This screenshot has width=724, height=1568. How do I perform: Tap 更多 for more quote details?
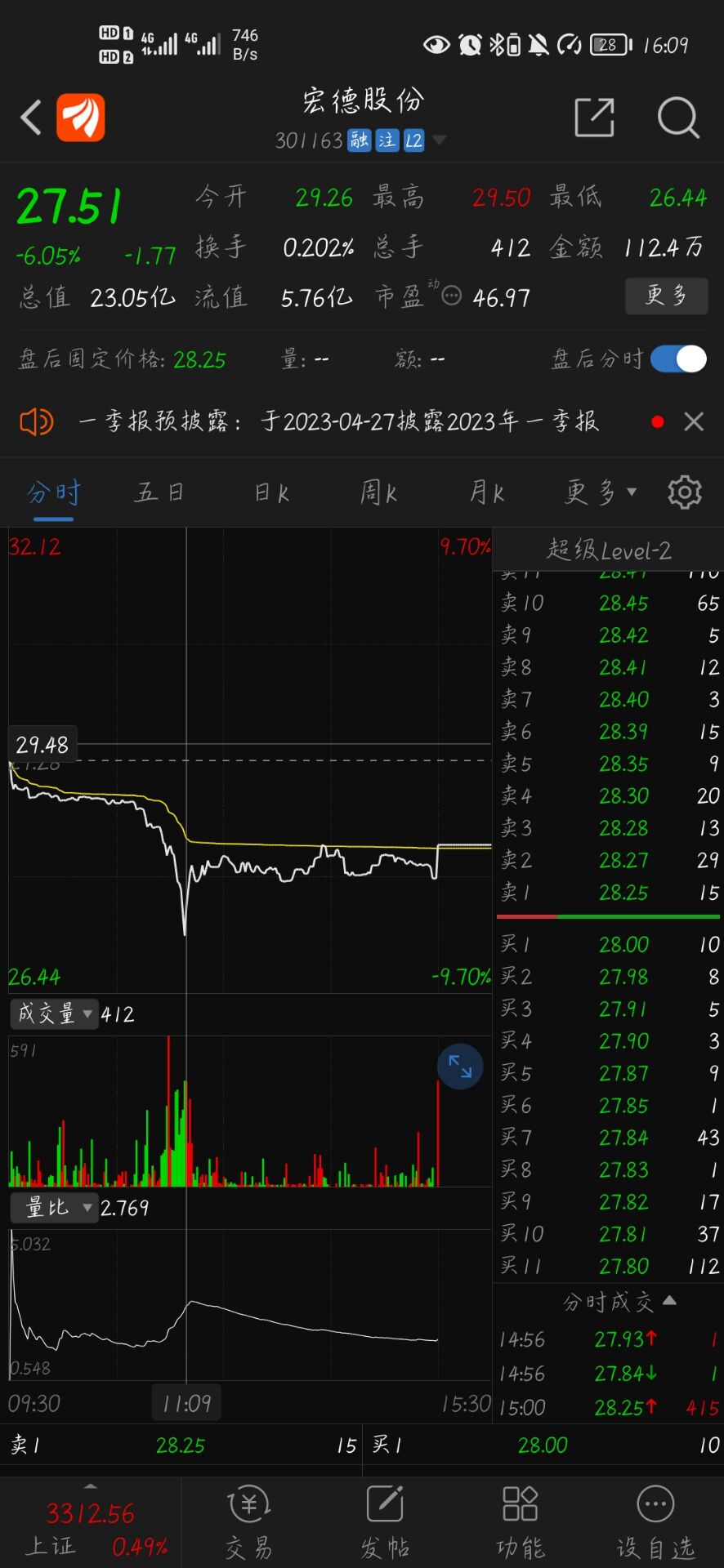click(666, 296)
